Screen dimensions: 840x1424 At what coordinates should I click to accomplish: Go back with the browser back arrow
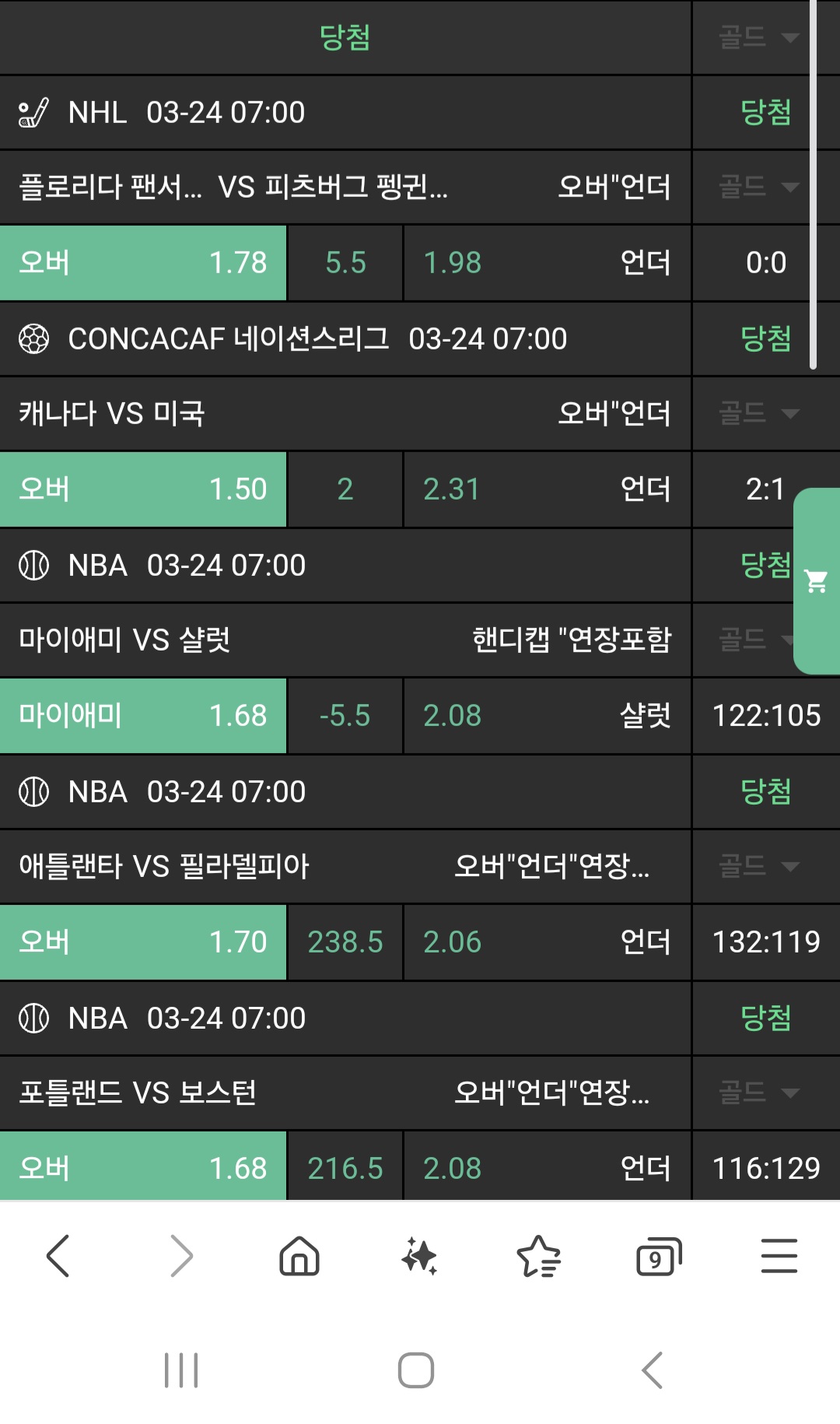59,1256
